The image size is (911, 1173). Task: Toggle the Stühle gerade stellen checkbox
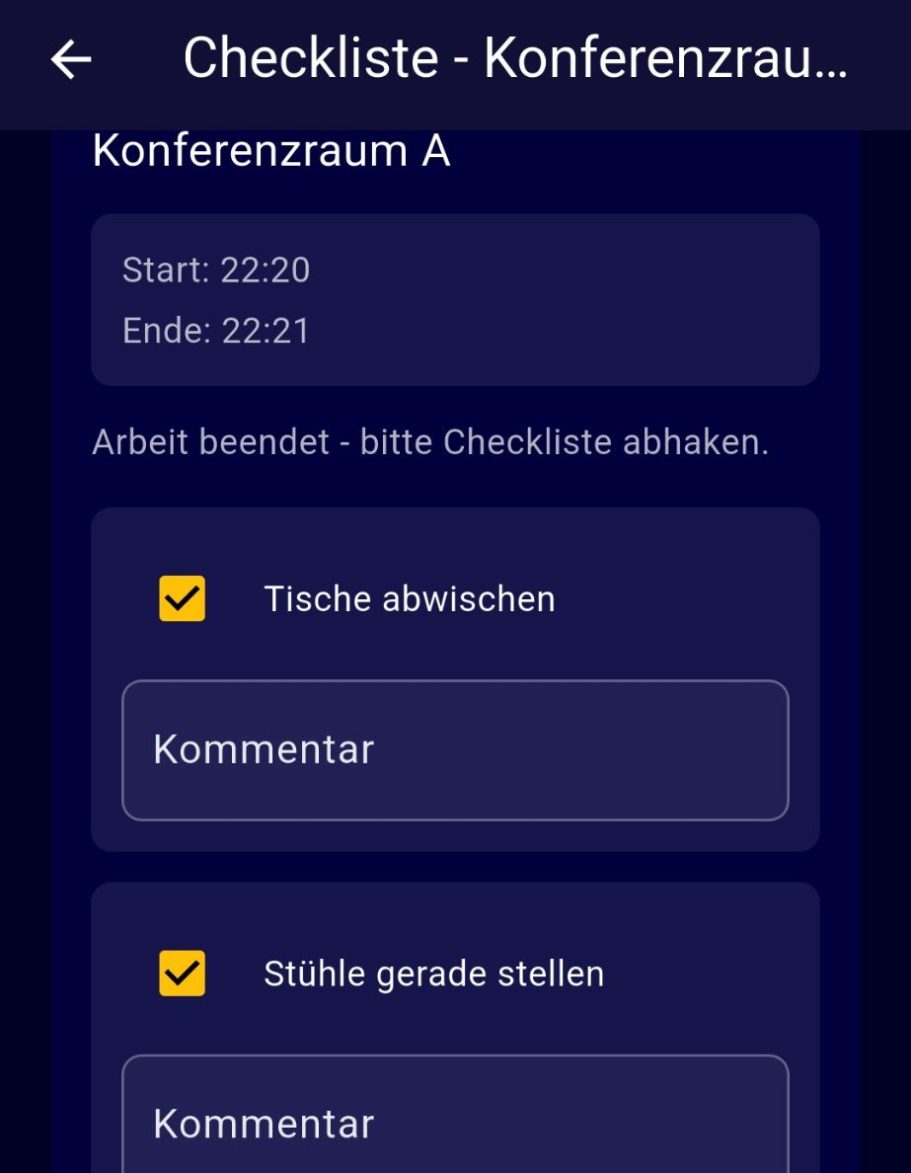click(x=182, y=974)
